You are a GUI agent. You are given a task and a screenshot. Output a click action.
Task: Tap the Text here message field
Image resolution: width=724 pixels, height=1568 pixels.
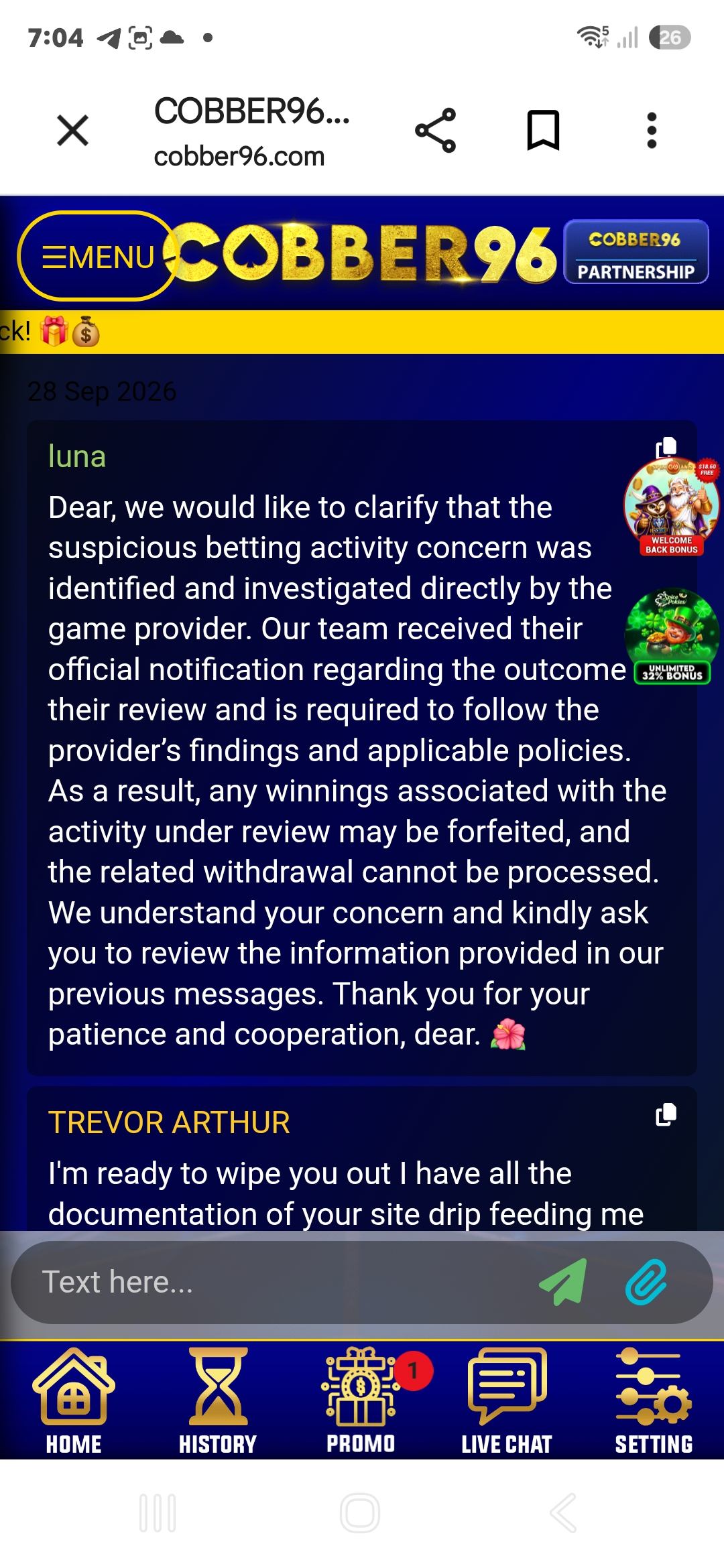pyautogui.click(x=282, y=1282)
